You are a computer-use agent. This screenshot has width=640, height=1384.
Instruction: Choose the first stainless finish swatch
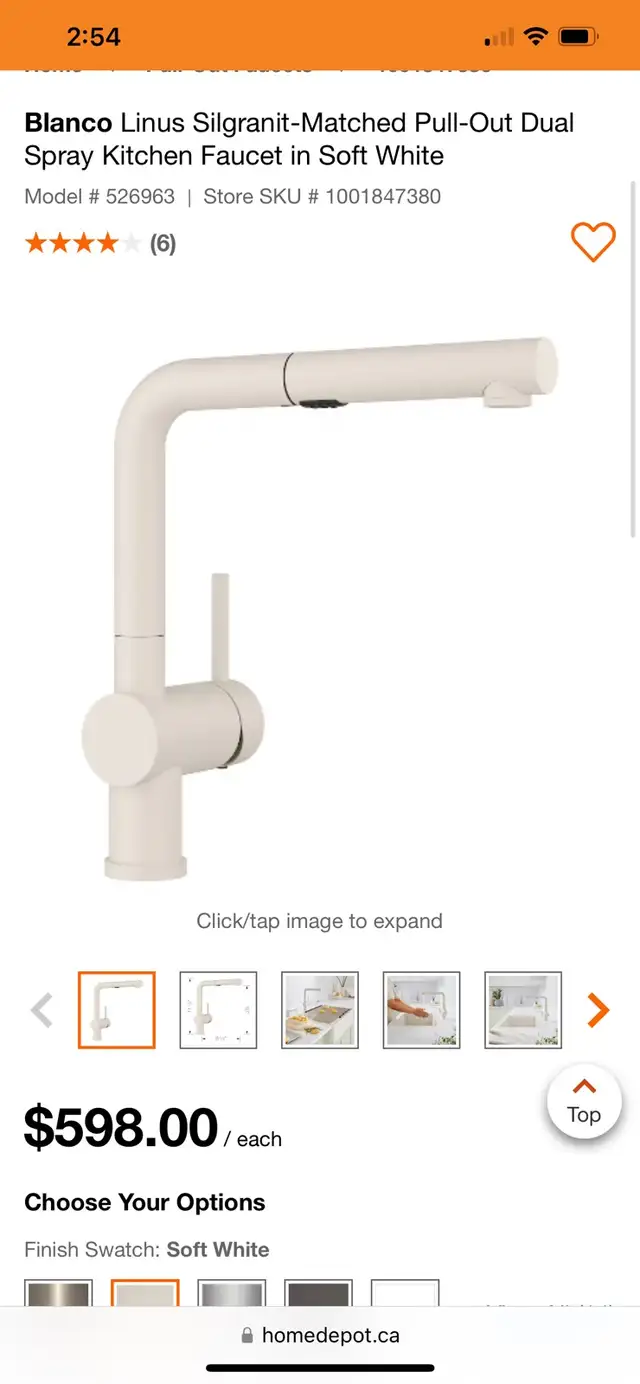pyautogui.click(x=59, y=1294)
